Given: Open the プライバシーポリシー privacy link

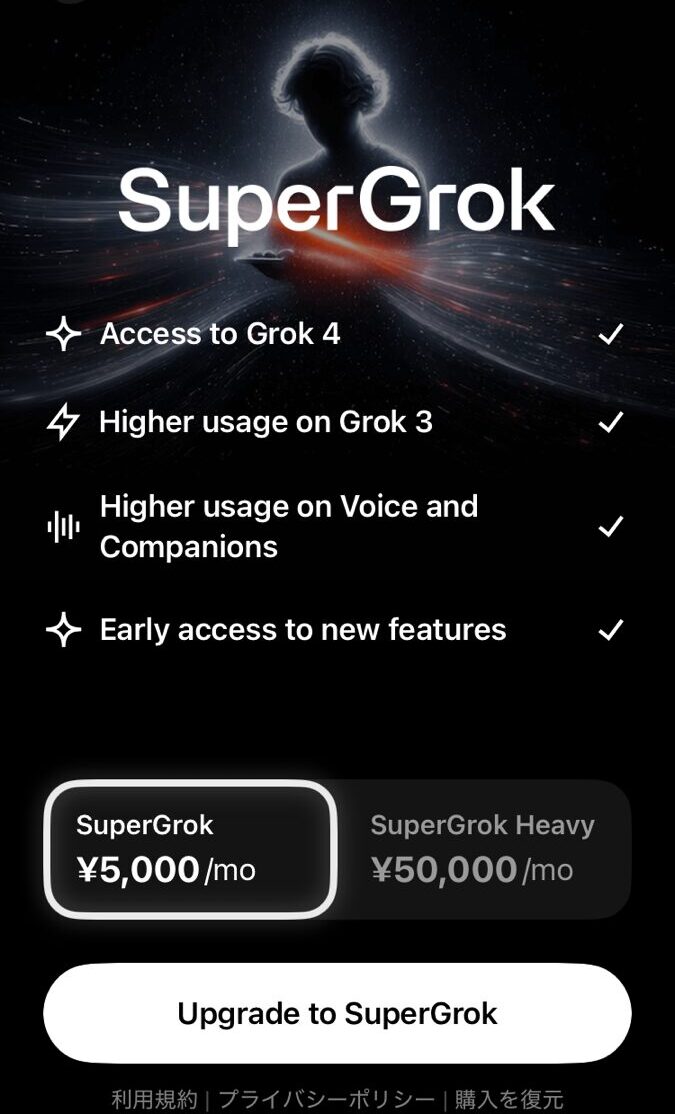Looking at the screenshot, I should [326, 1100].
